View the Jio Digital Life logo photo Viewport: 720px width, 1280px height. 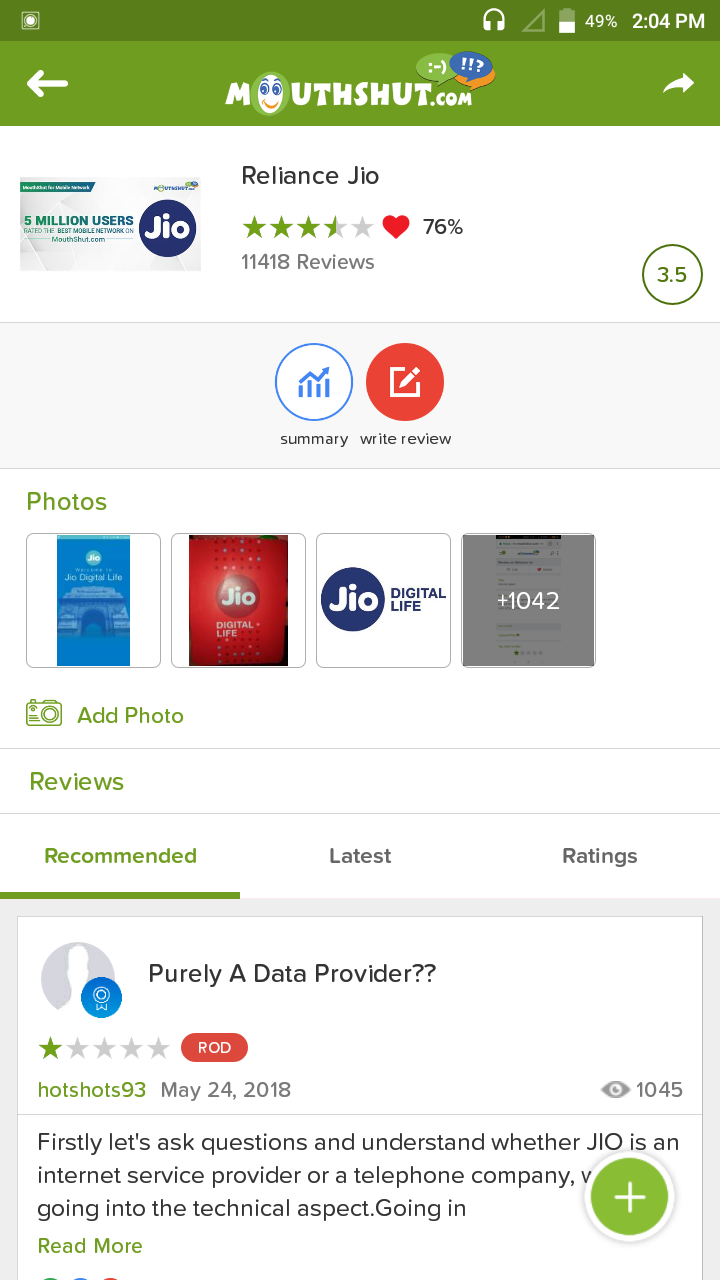click(383, 600)
